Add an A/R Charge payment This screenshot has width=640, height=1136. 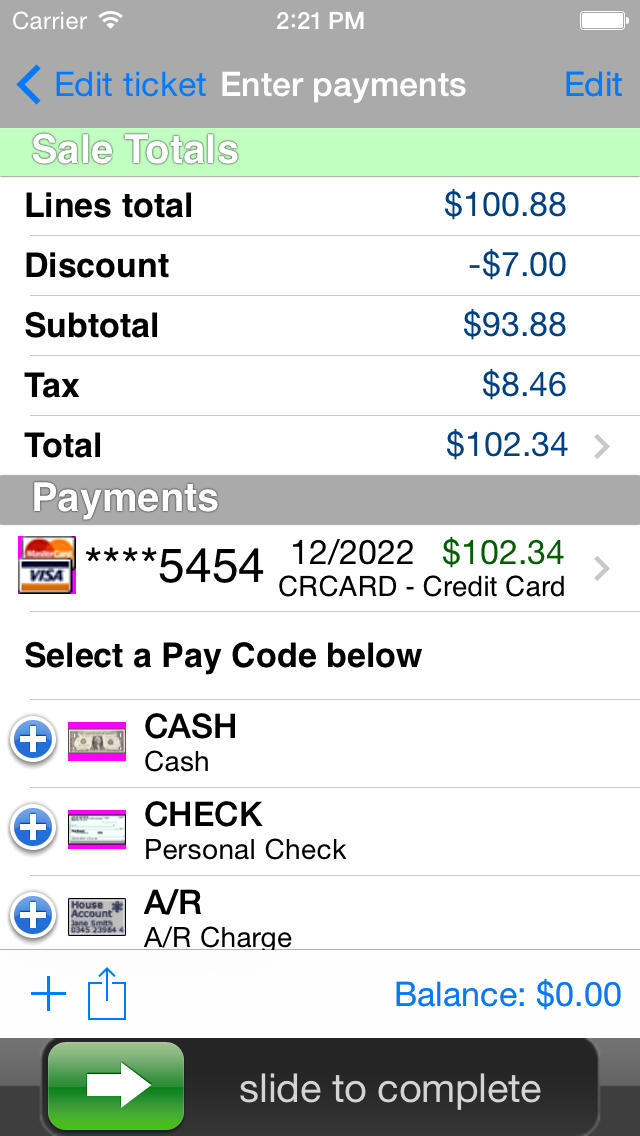coord(33,916)
